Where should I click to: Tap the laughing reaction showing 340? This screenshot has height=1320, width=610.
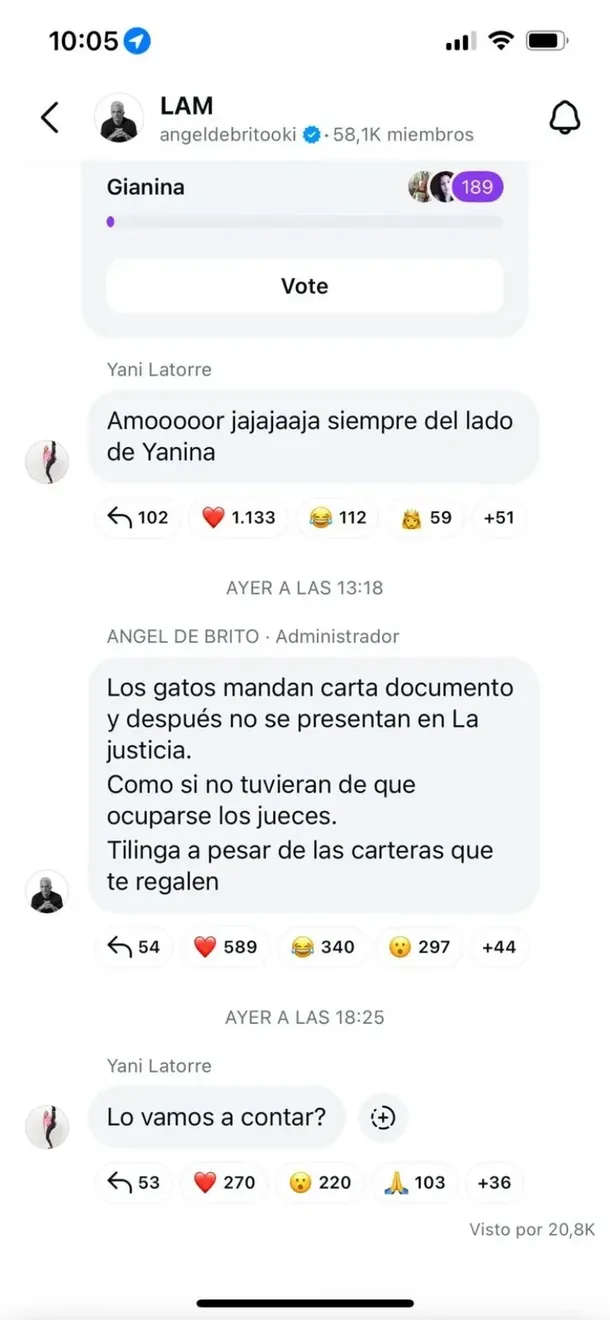point(323,947)
